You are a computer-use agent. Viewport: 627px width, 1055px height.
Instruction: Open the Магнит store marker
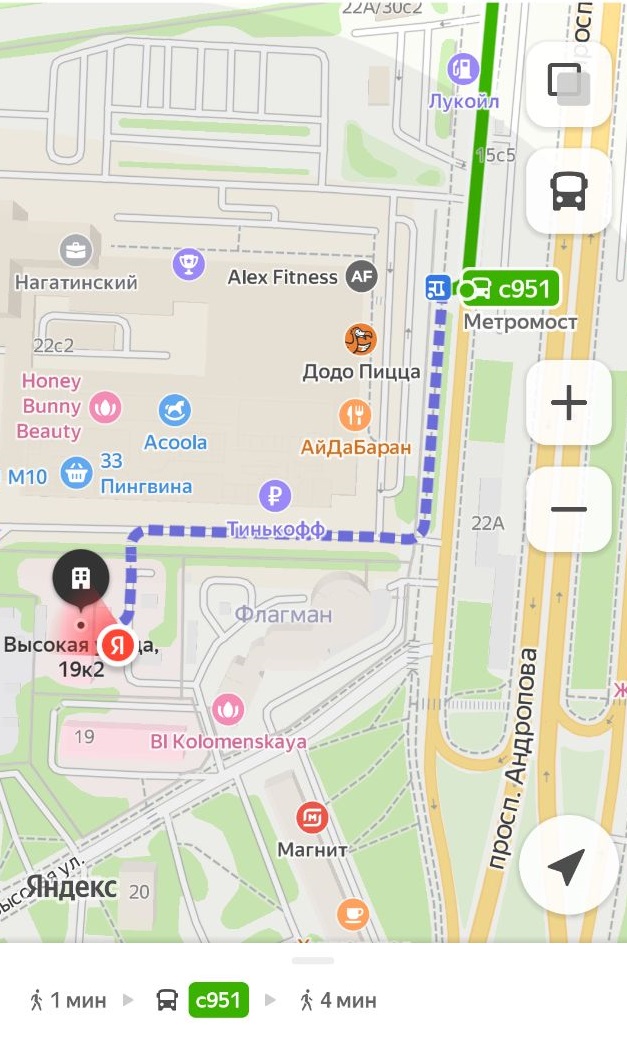point(312,817)
